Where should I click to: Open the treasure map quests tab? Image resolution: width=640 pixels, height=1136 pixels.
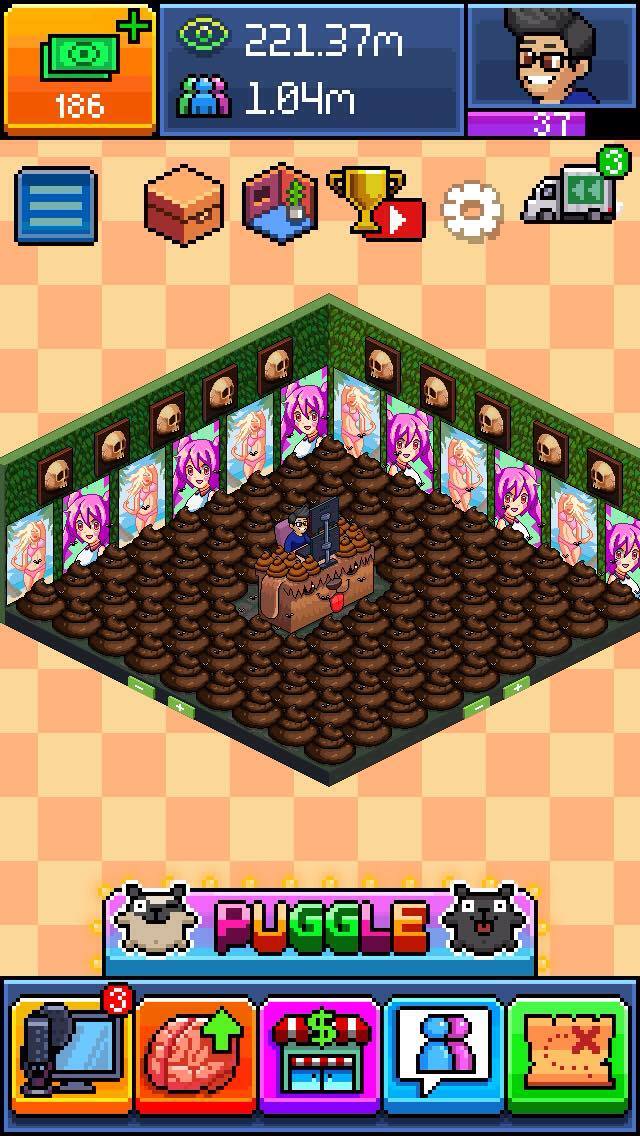[568, 1055]
